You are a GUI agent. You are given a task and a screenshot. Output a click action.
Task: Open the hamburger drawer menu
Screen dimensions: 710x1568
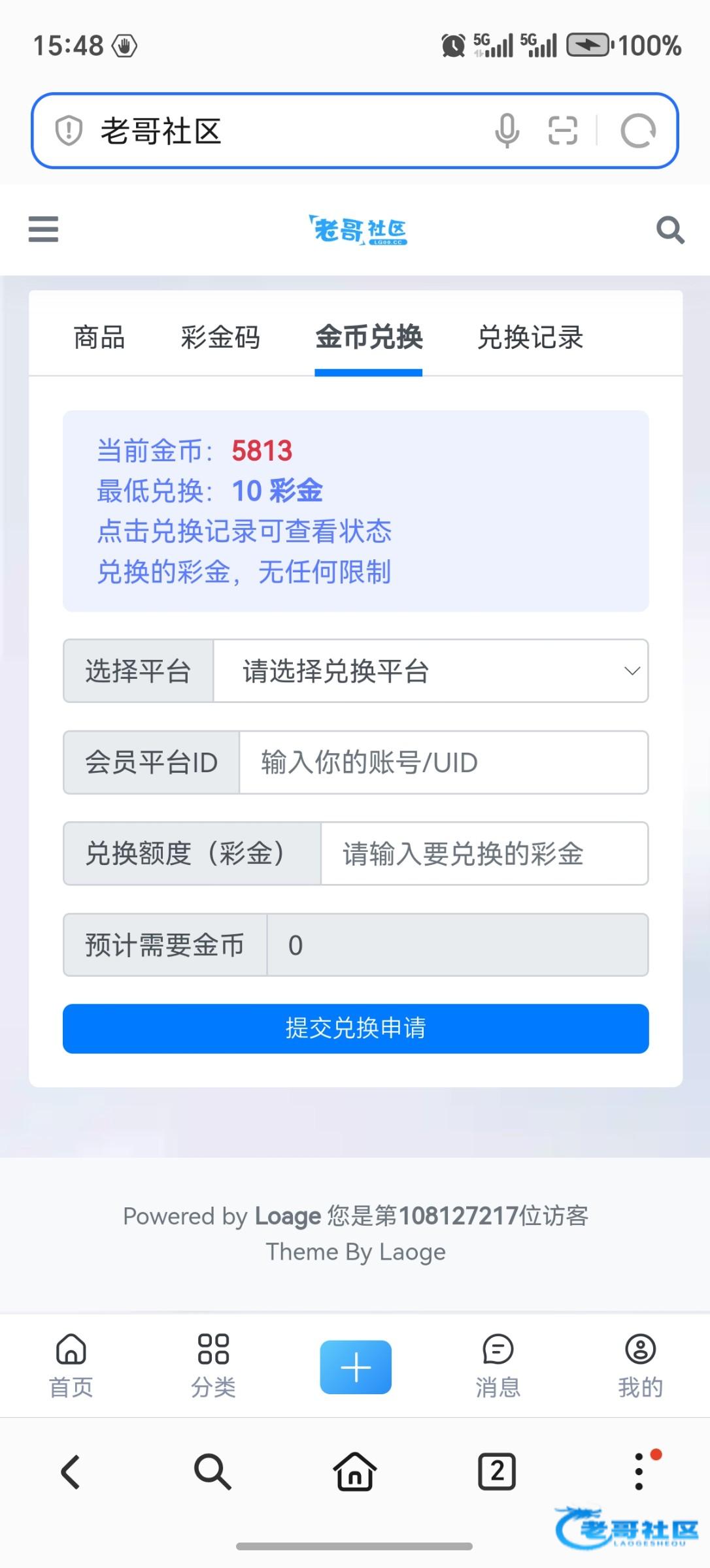pyautogui.click(x=43, y=229)
